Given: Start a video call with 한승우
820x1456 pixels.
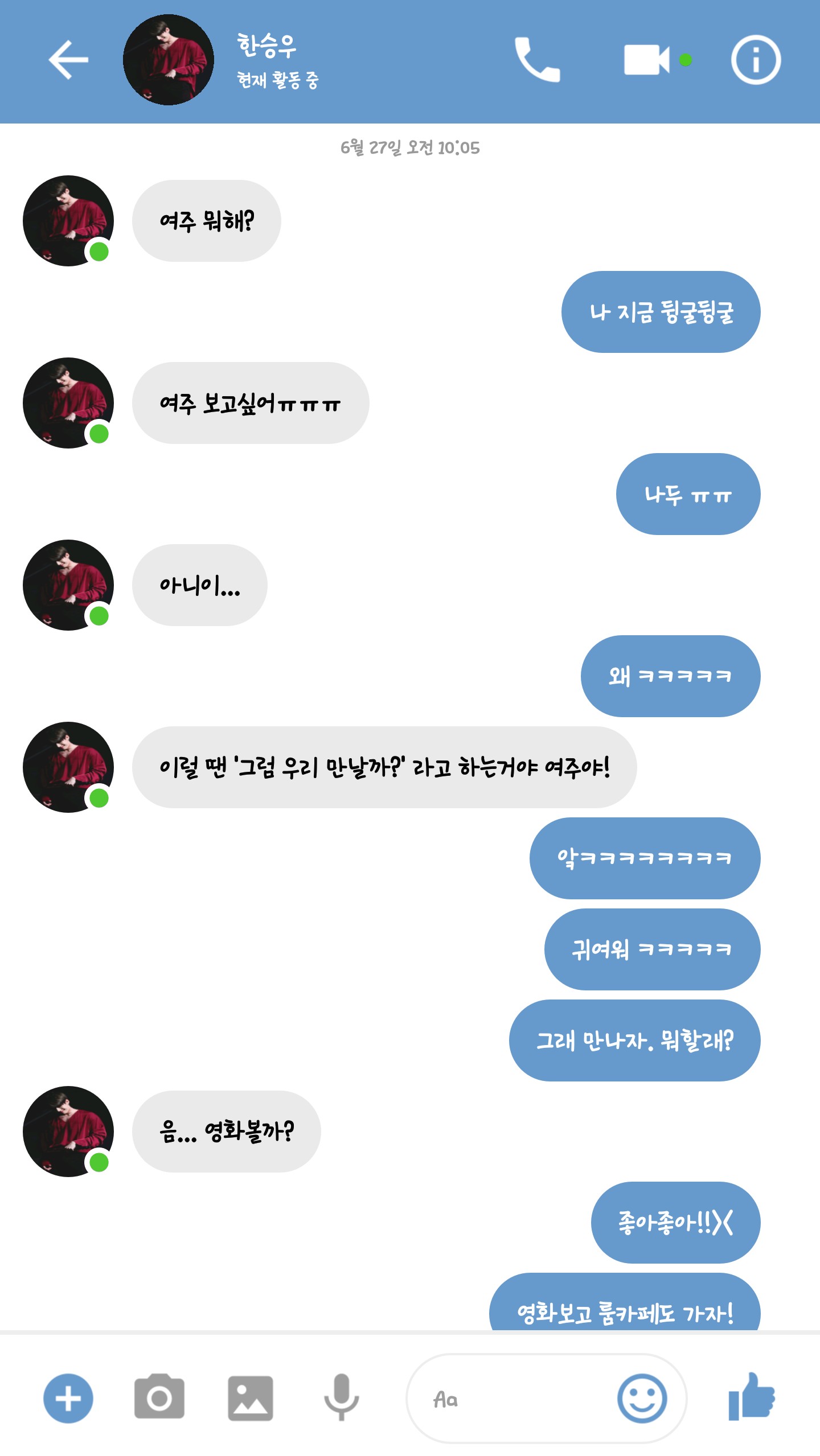Looking at the screenshot, I should 647,60.
